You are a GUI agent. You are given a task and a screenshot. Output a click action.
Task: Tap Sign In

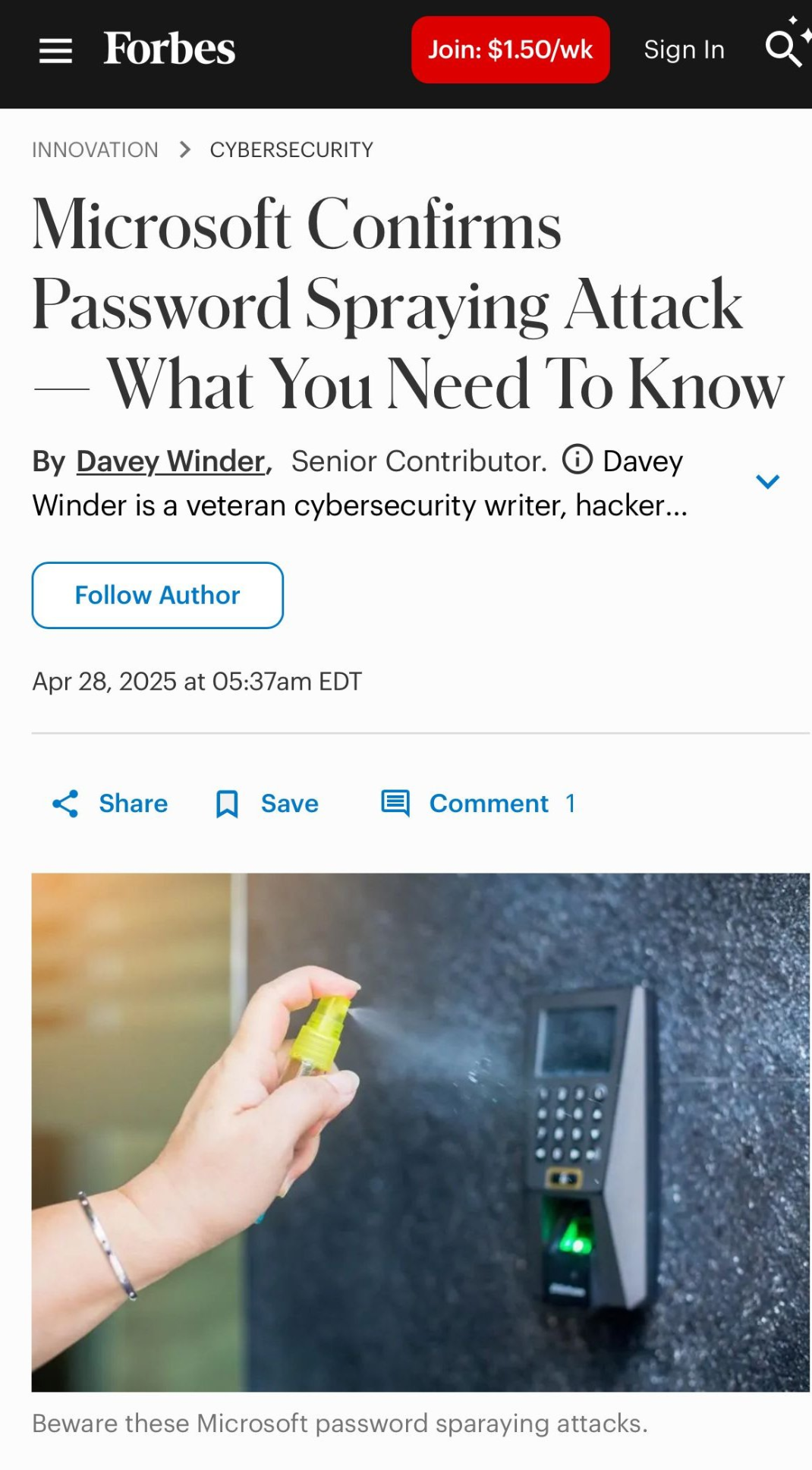[684, 50]
